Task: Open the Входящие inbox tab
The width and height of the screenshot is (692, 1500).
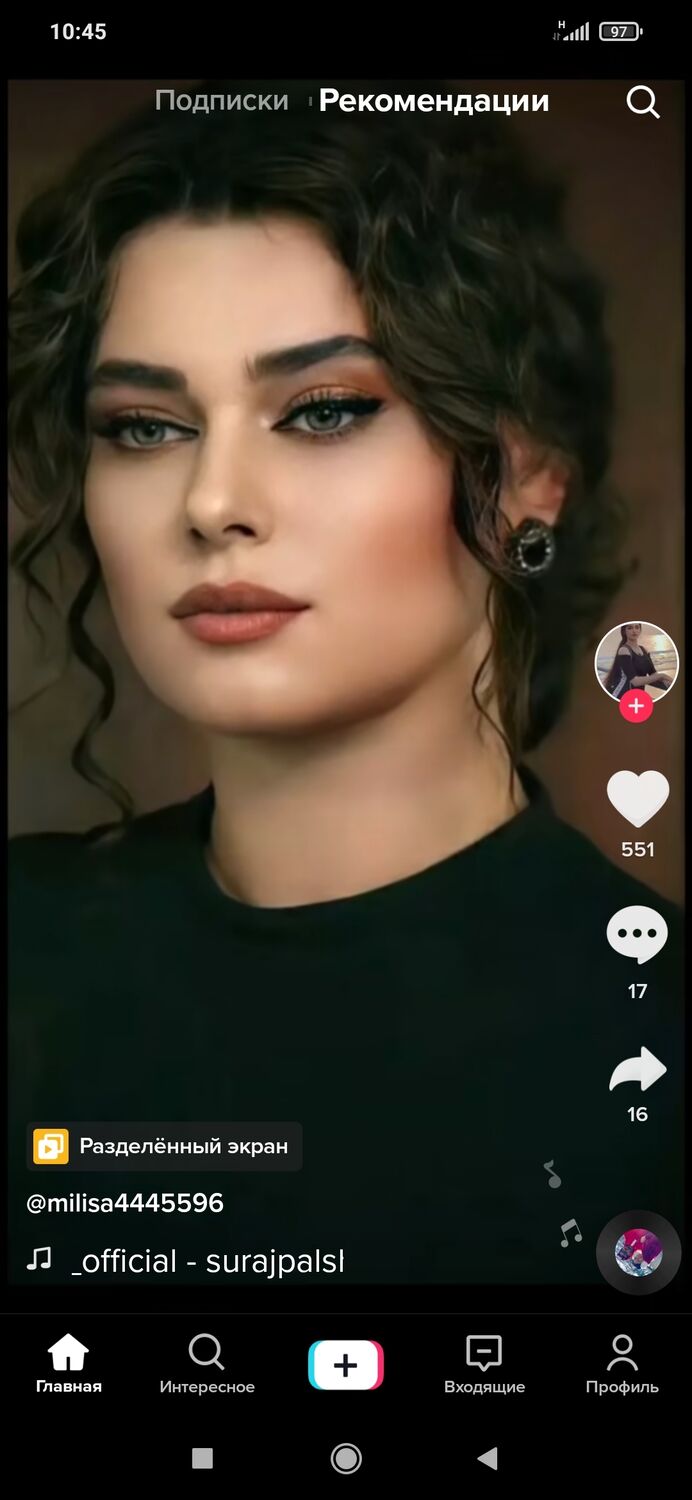Action: coord(484,1365)
